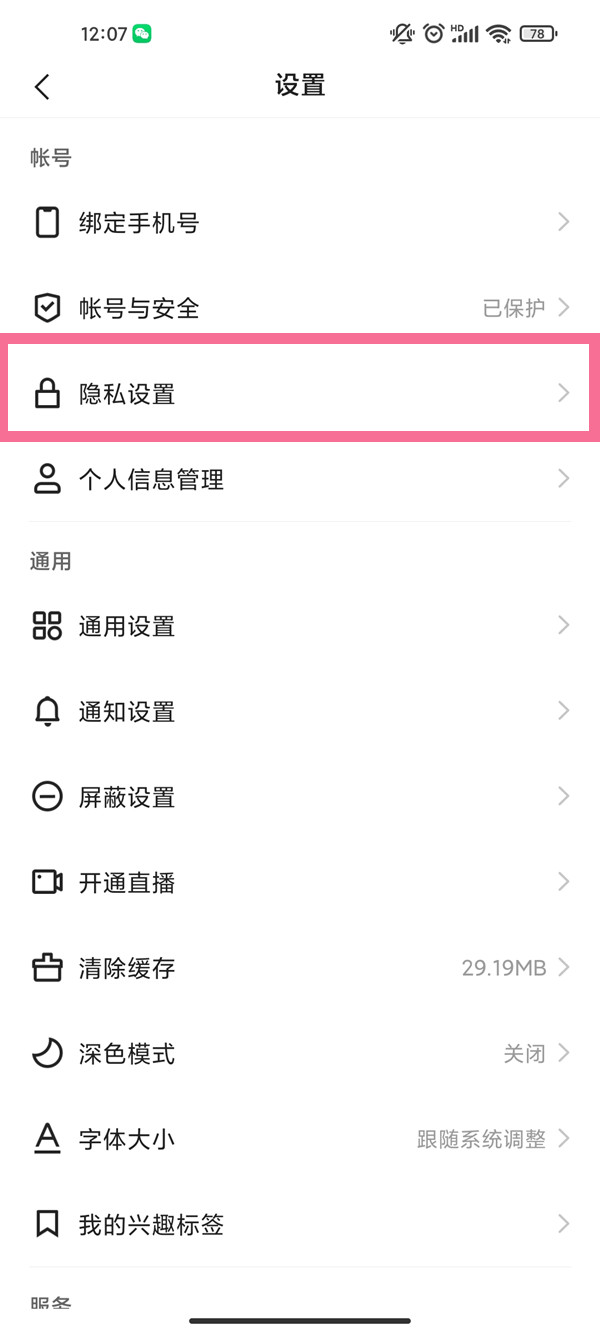Go back from the 设置 page
Image resolution: width=600 pixels, height=1333 pixels.
42,86
